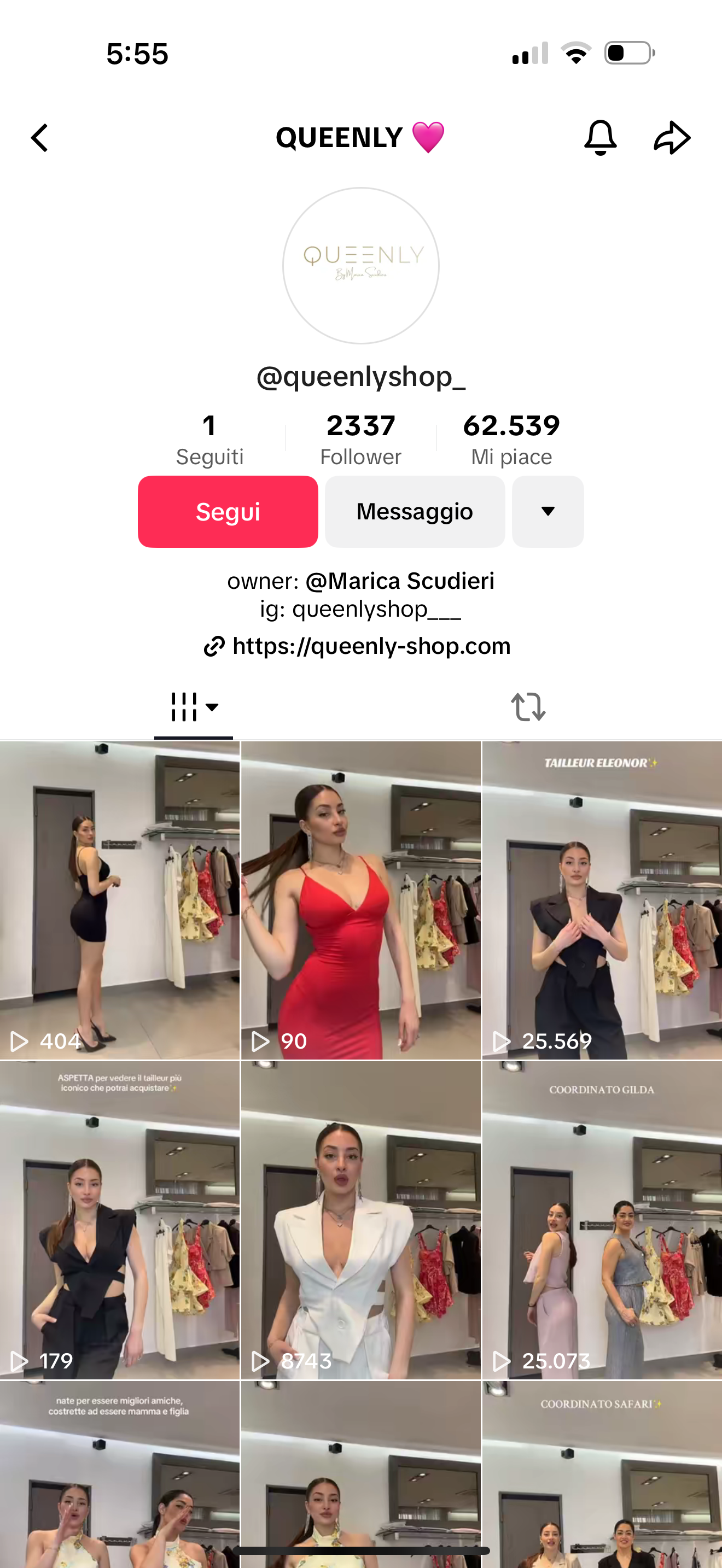Open the queenly-shop.com website link

371,646
